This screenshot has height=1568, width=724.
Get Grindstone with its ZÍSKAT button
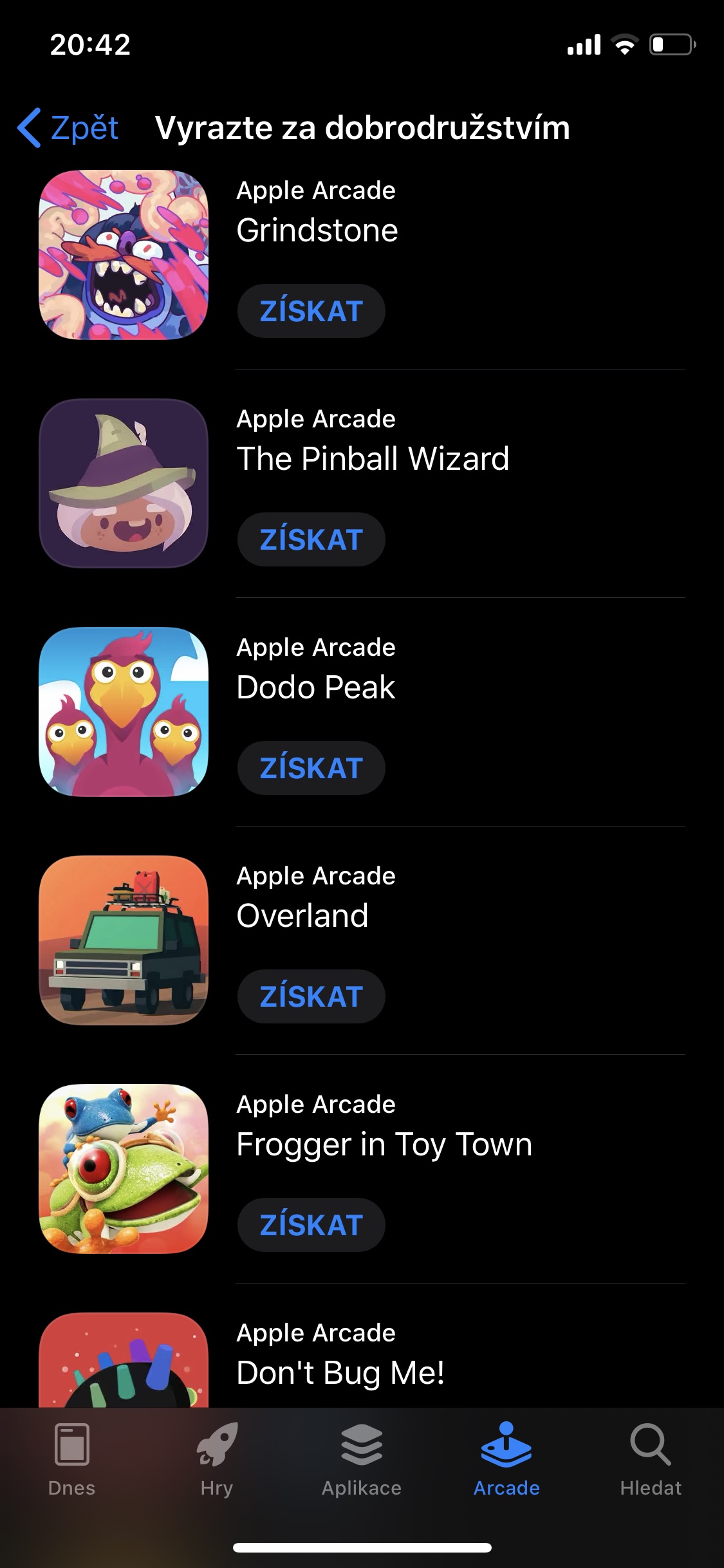pos(311,311)
